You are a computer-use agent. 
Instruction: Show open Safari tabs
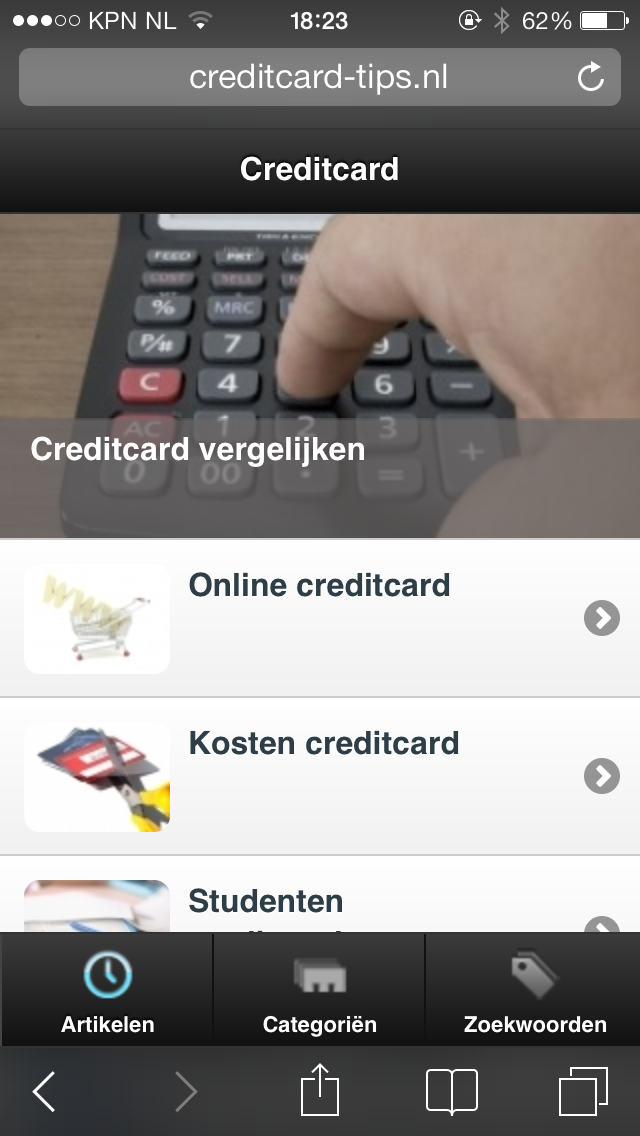tap(583, 1091)
